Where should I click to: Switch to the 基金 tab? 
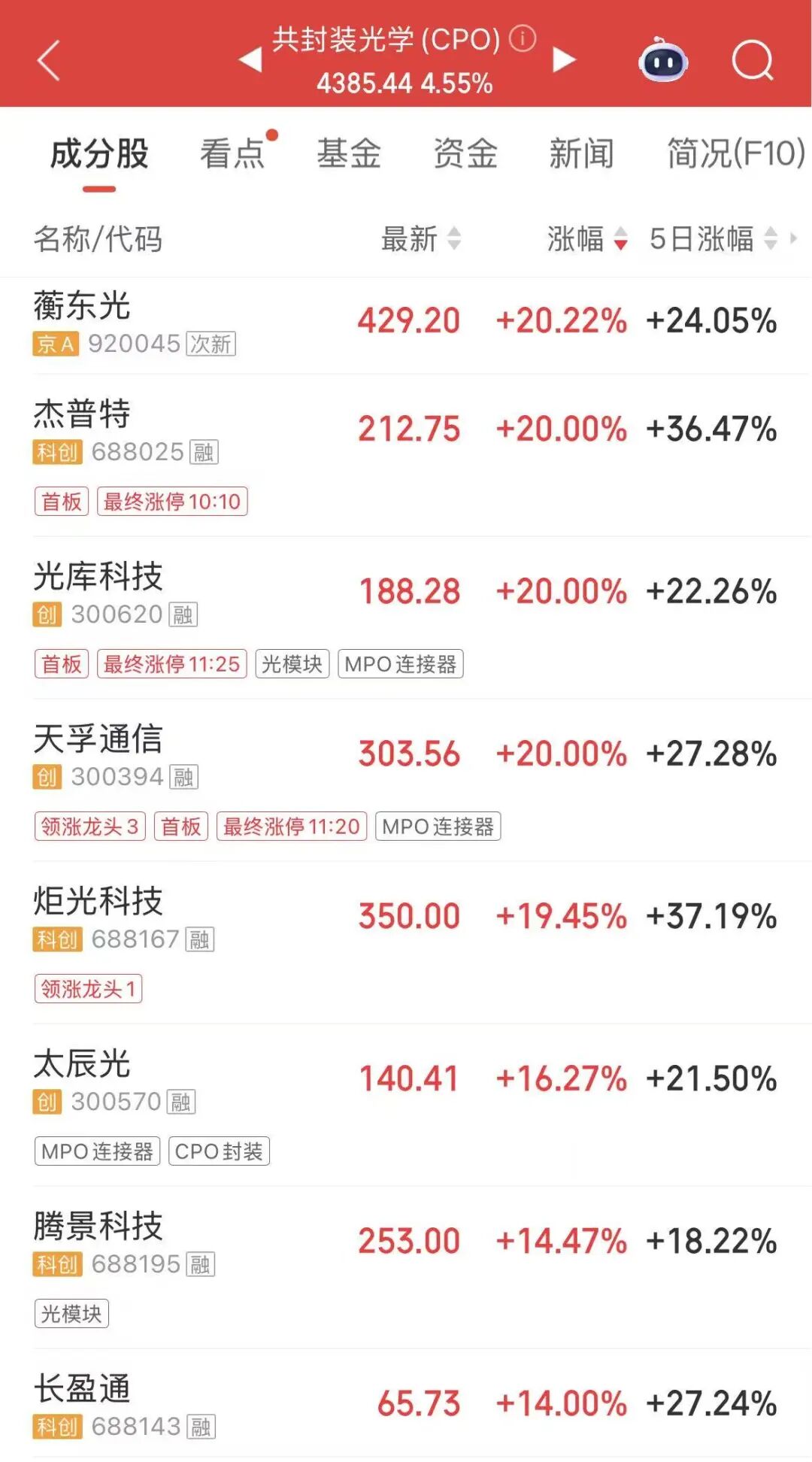point(349,153)
